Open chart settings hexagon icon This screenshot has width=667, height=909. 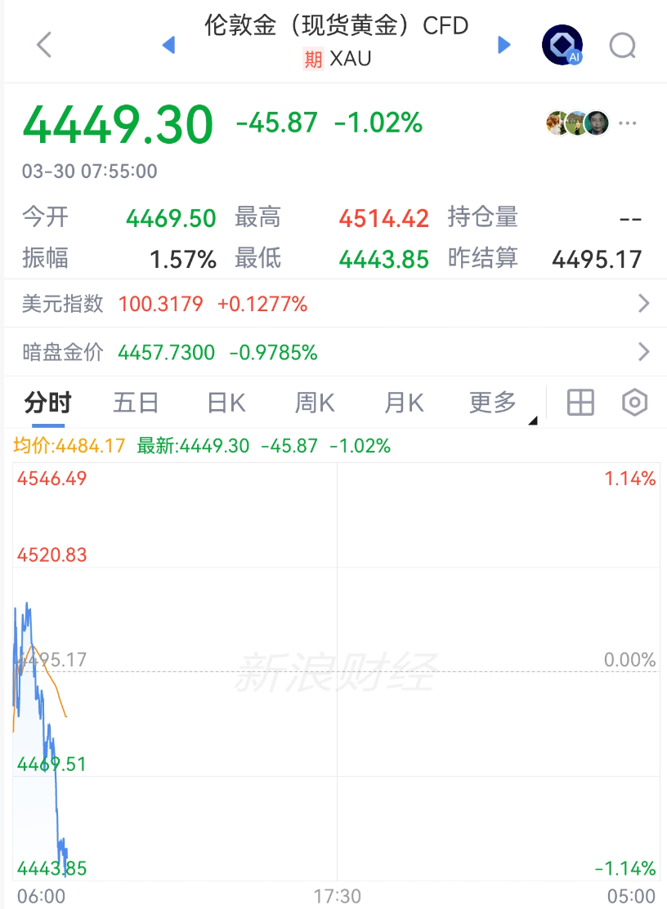coord(635,403)
